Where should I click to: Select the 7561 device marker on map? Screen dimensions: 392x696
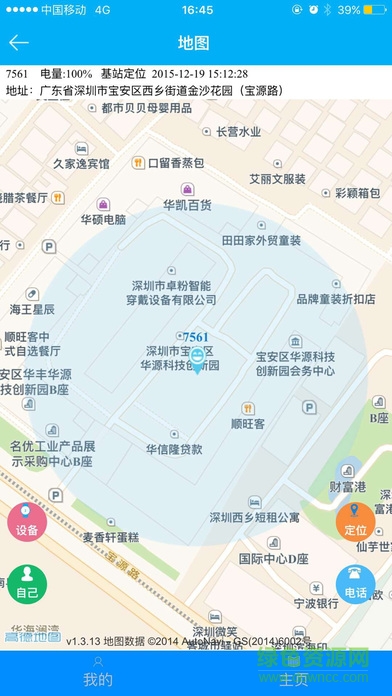[x=197, y=360]
